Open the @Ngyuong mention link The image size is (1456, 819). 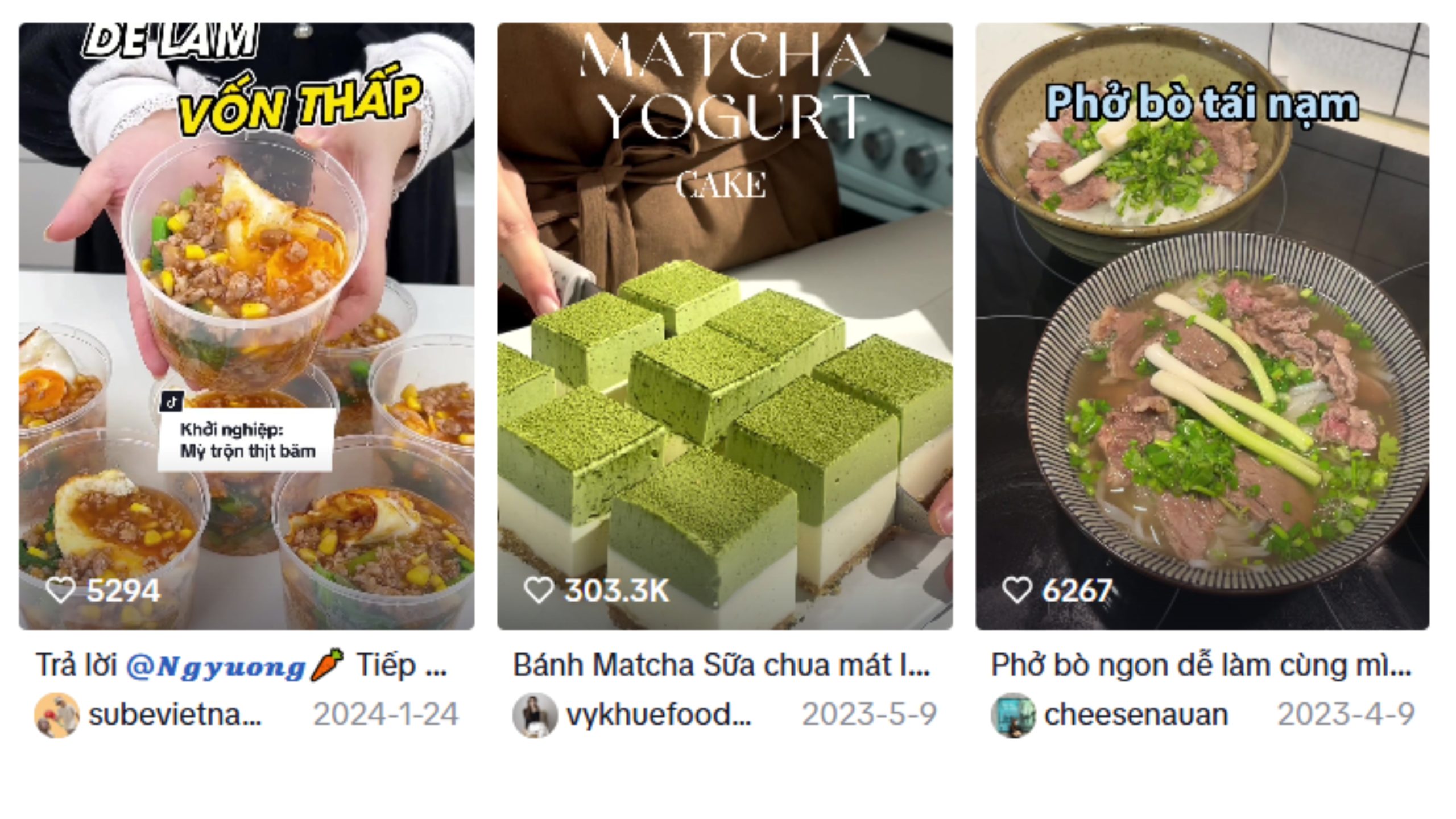[216, 665]
